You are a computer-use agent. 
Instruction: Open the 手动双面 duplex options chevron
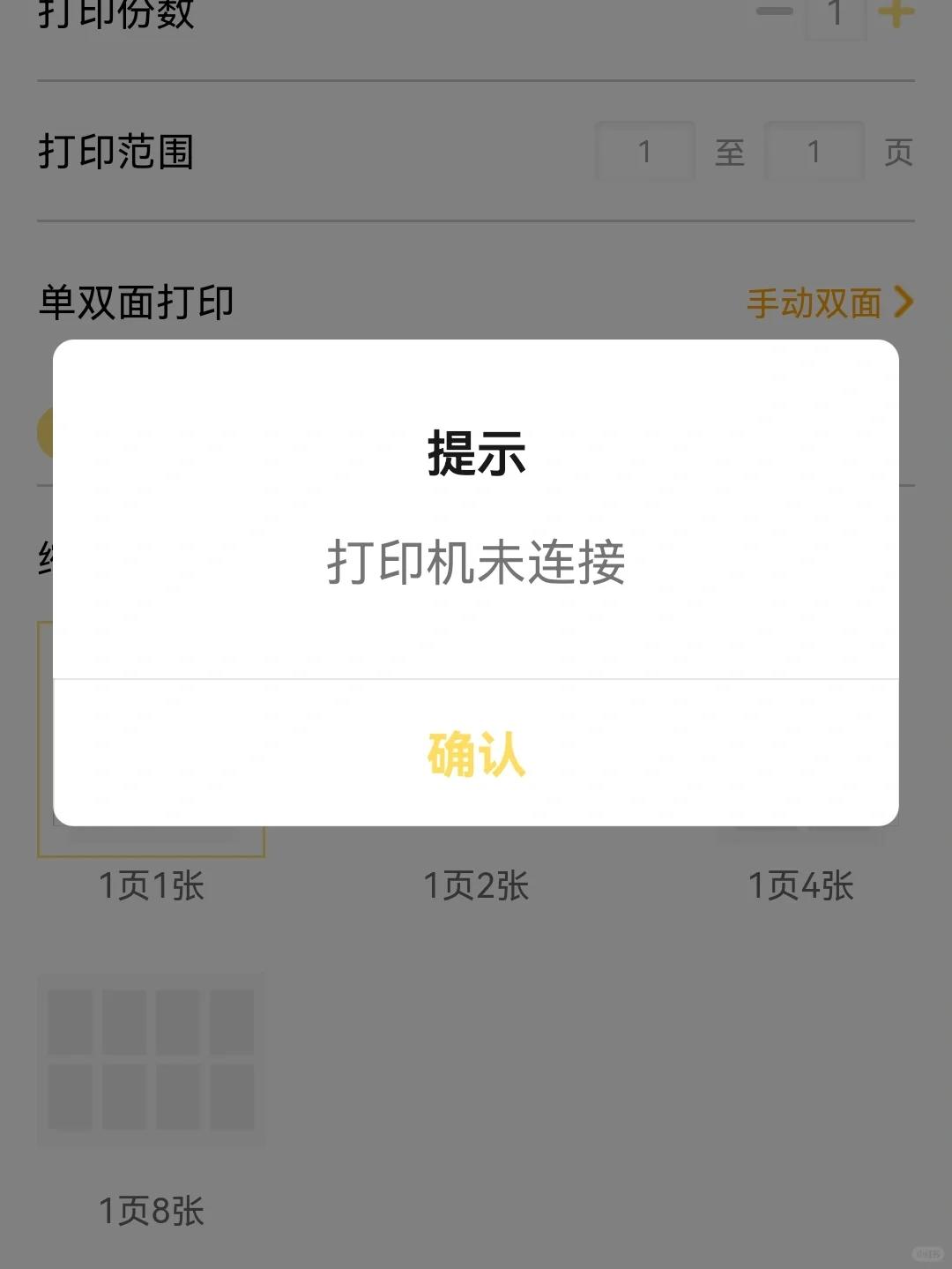point(904,302)
